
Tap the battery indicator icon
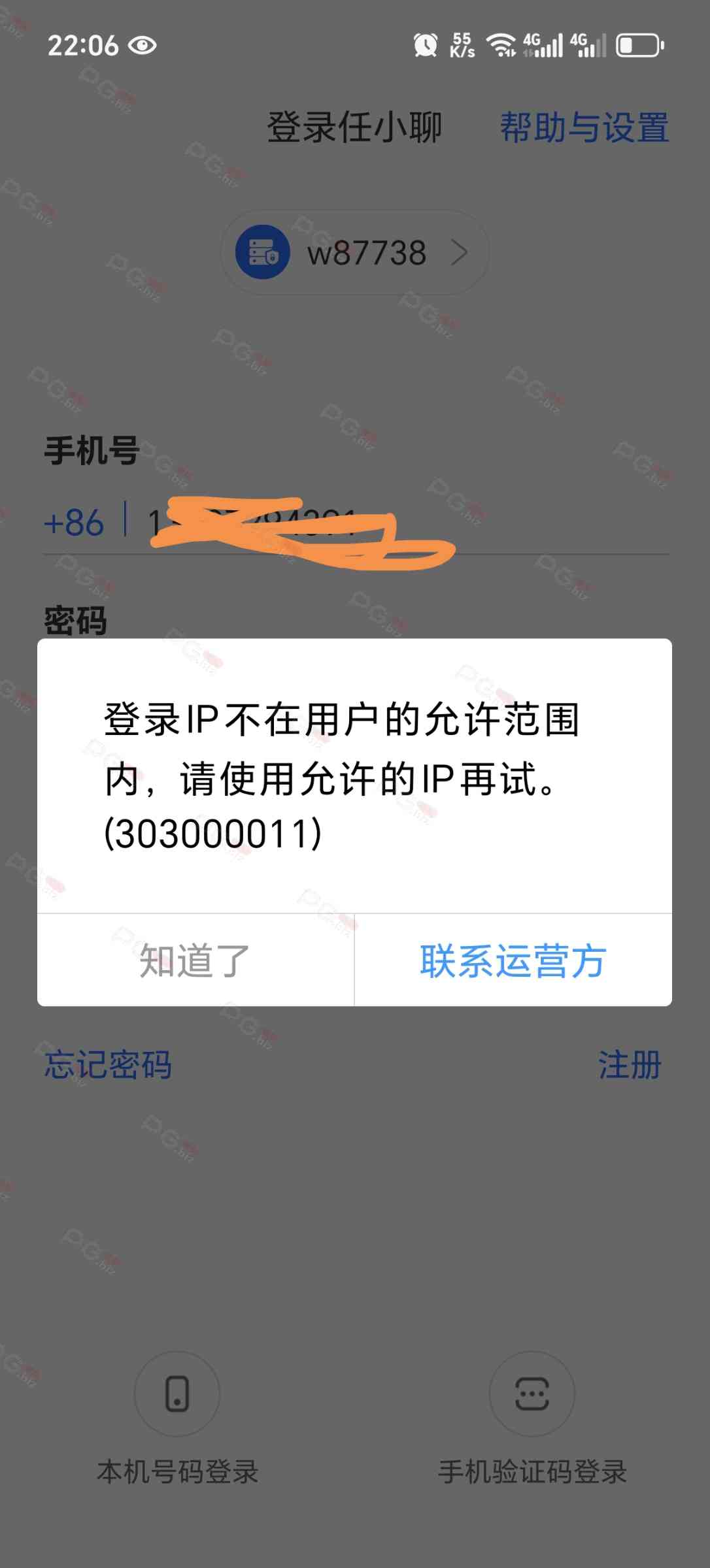click(637, 44)
